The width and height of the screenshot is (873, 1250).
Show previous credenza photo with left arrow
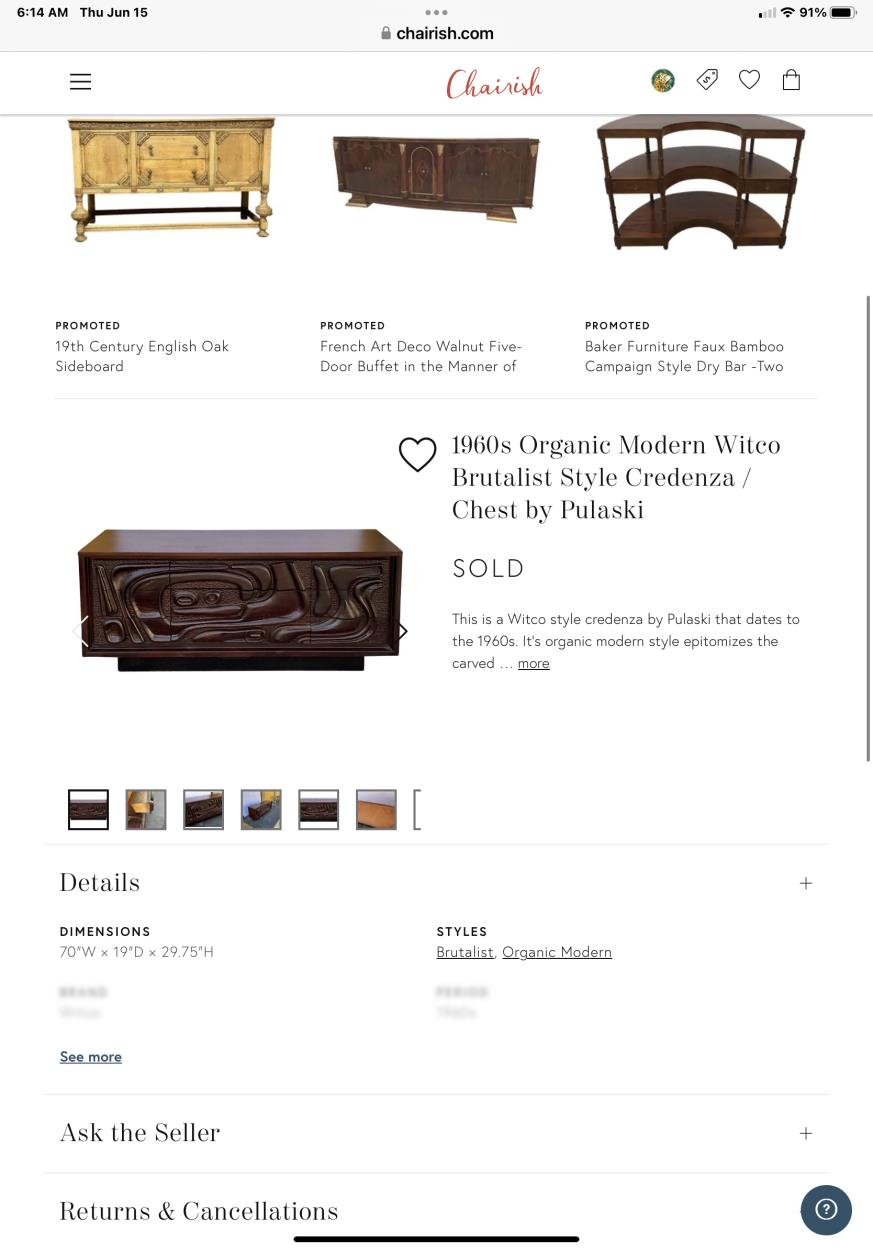coord(80,632)
